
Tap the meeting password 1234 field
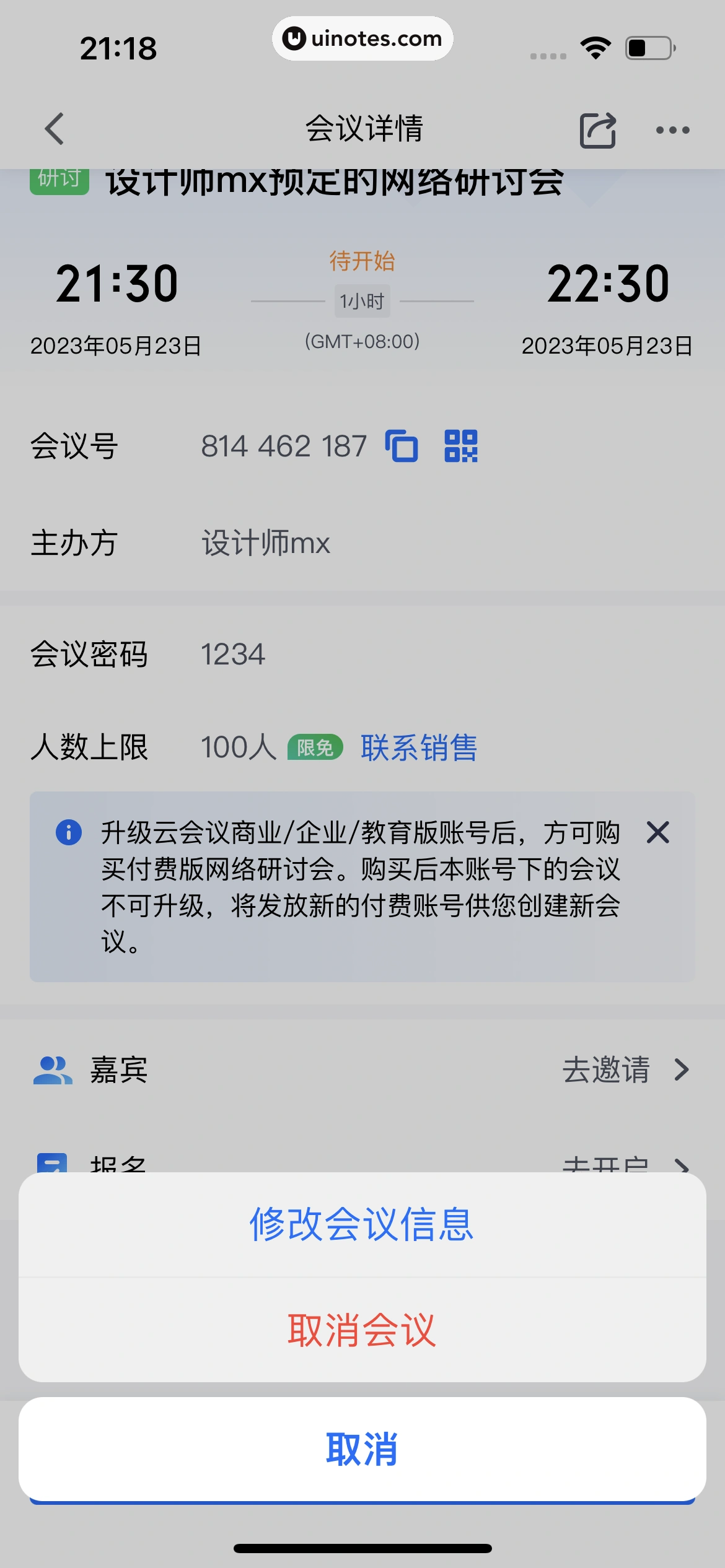point(234,653)
